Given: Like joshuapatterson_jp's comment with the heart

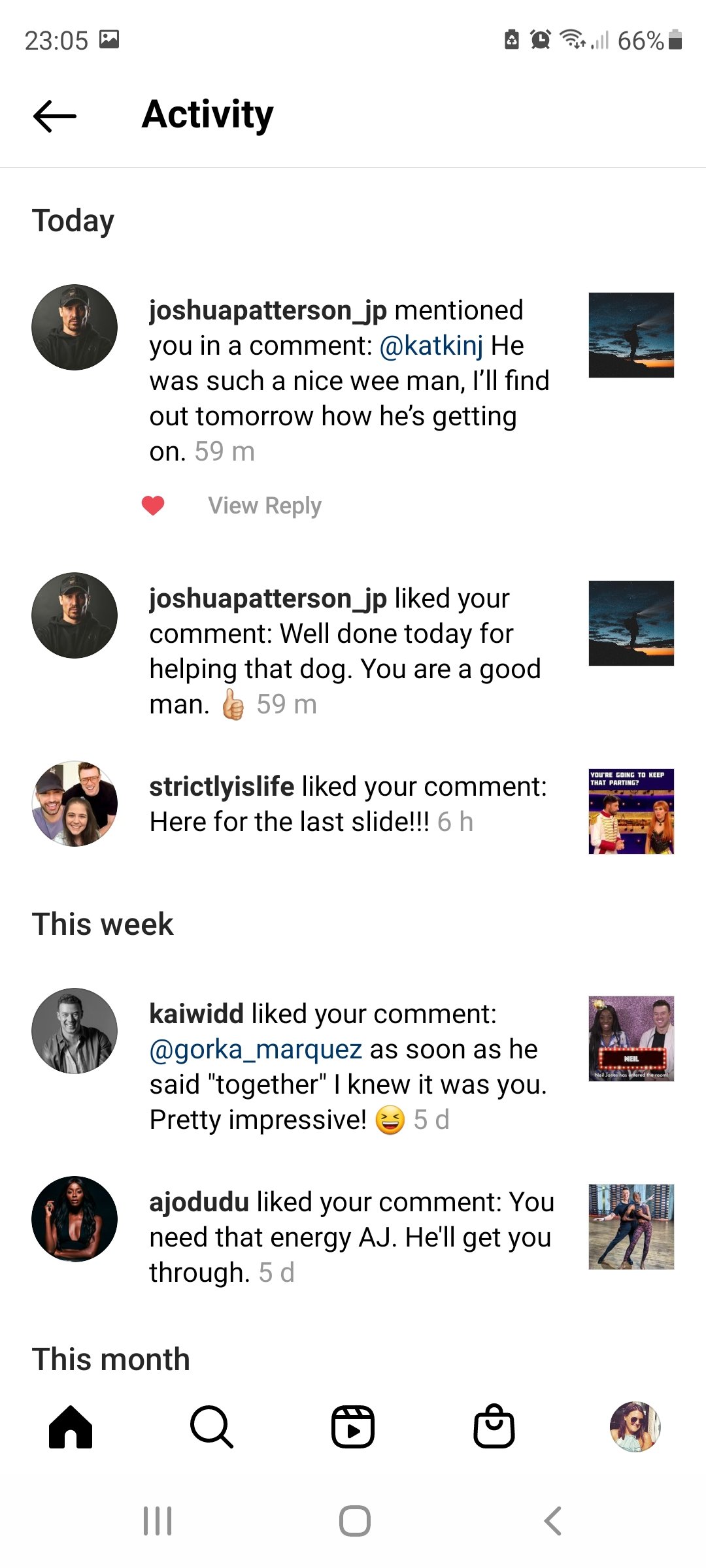Looking at the screenshot, I should pyautogui.click(x=153, y=506).
